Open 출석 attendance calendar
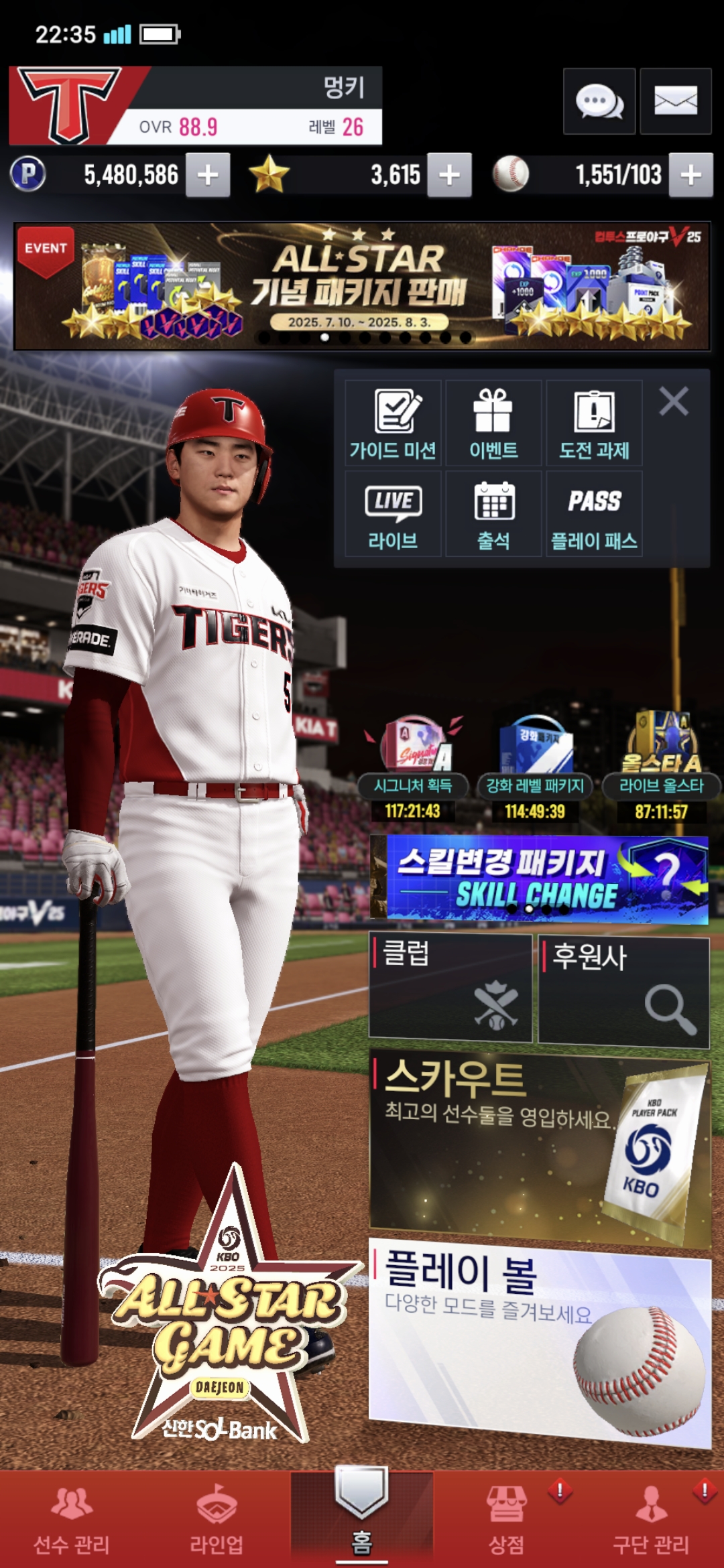 493,514
